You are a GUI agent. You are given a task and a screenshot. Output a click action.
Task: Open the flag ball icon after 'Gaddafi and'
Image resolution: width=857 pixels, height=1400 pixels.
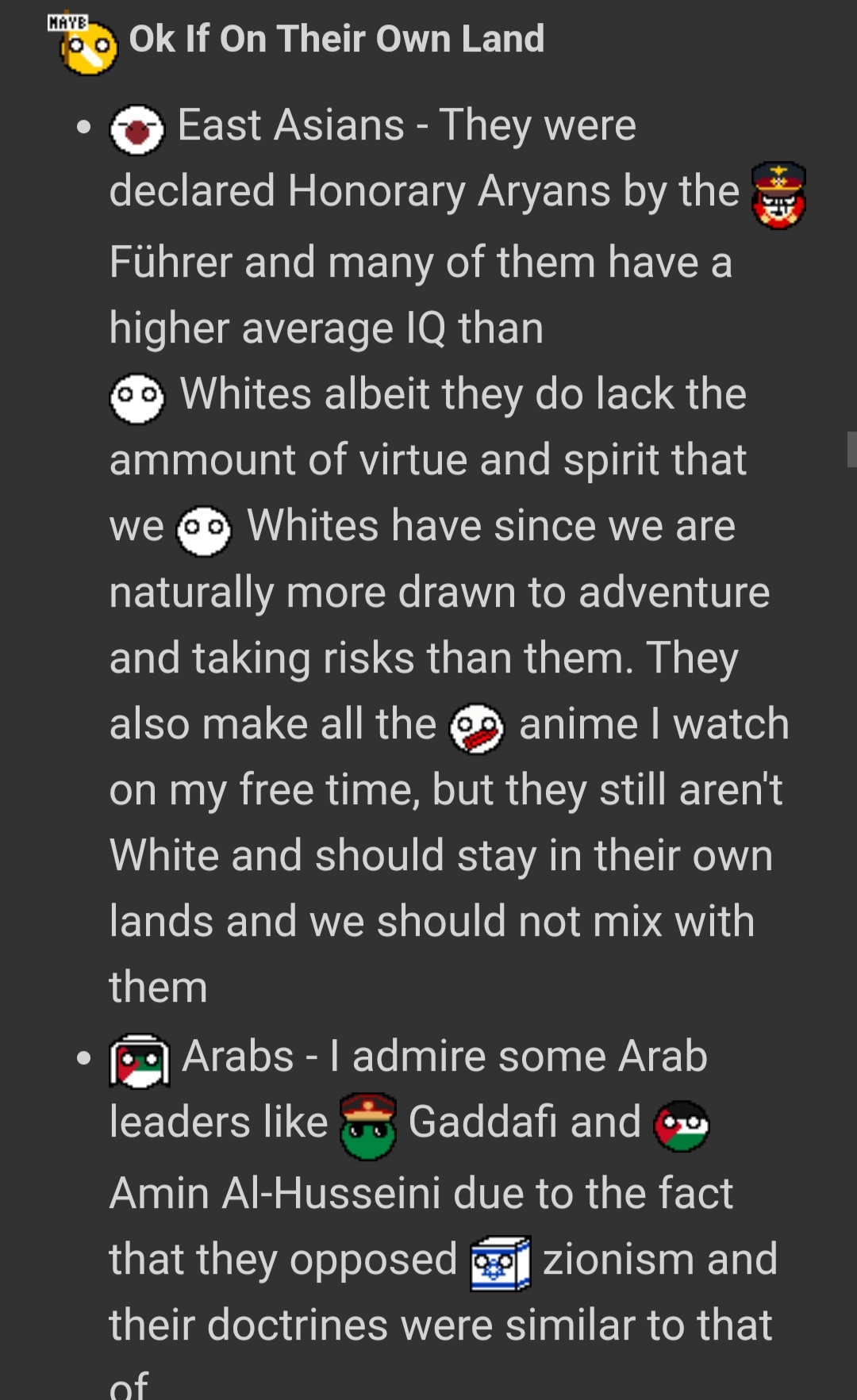click(x=681, y=1126)
